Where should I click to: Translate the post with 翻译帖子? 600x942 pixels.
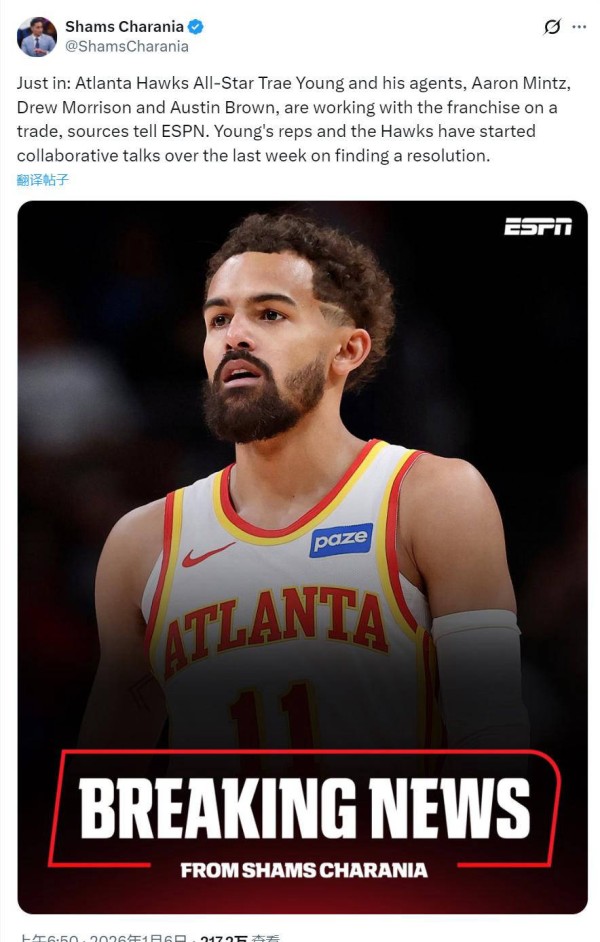coord(43,180)
